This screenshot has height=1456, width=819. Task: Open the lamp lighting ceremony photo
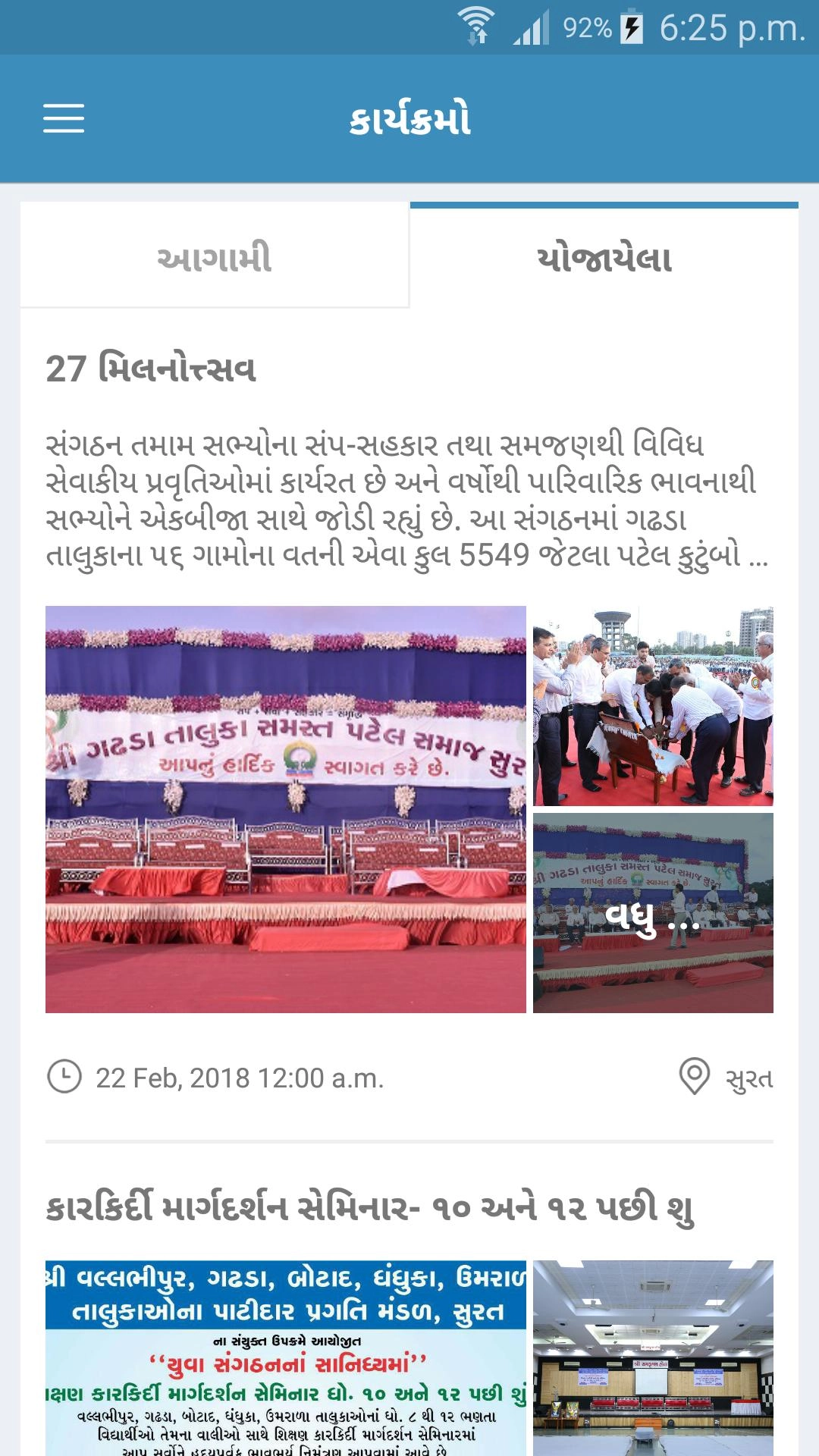tap(653, 706)
